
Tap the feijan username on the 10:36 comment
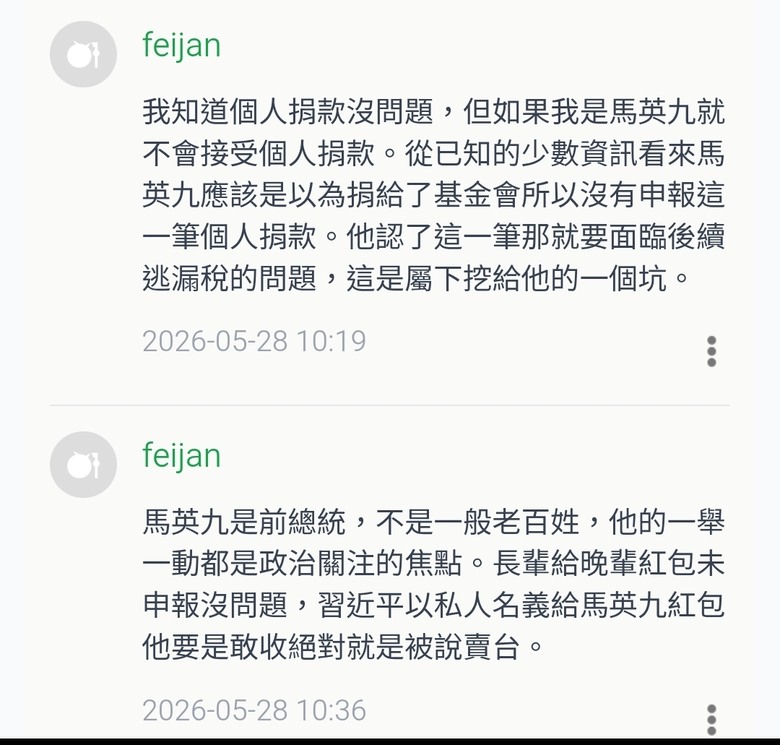point(182,457)
